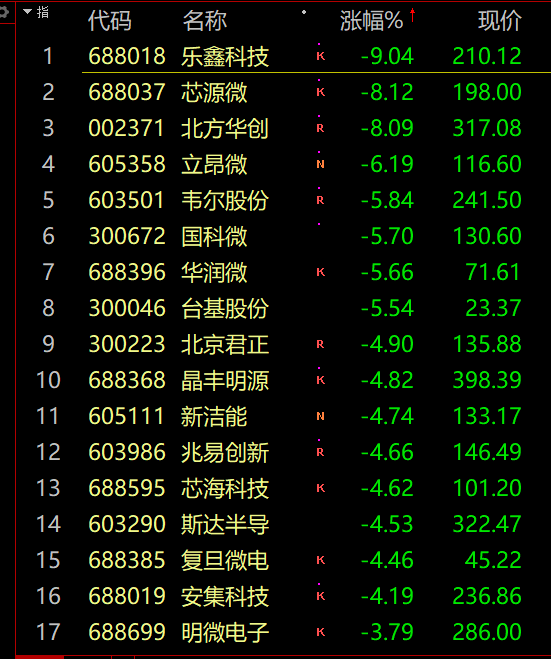
Task: Open the 指 dropdown at top left
Action: pyautogui.click(x=37, y=12)
